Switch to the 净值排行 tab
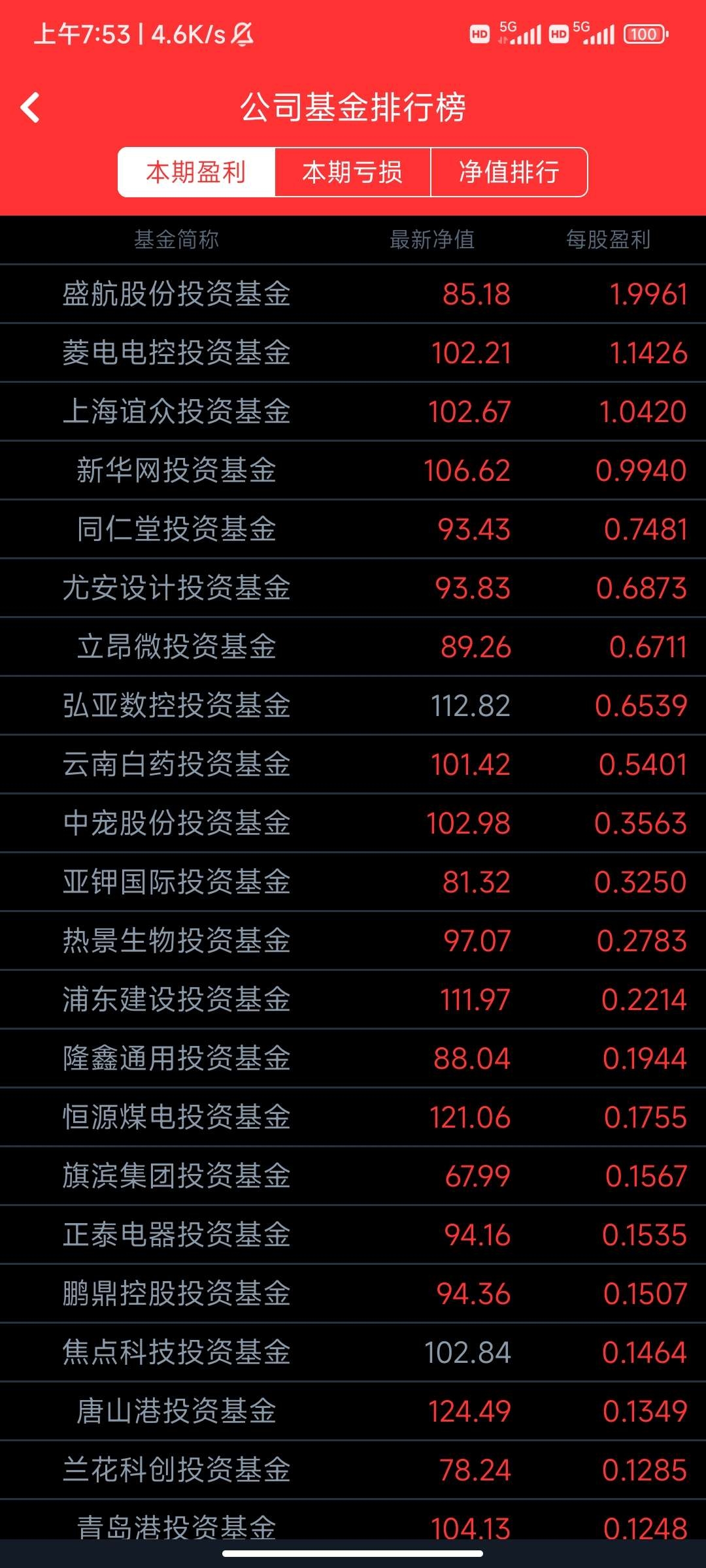706x1568 pixels. (x=509, y=172)
